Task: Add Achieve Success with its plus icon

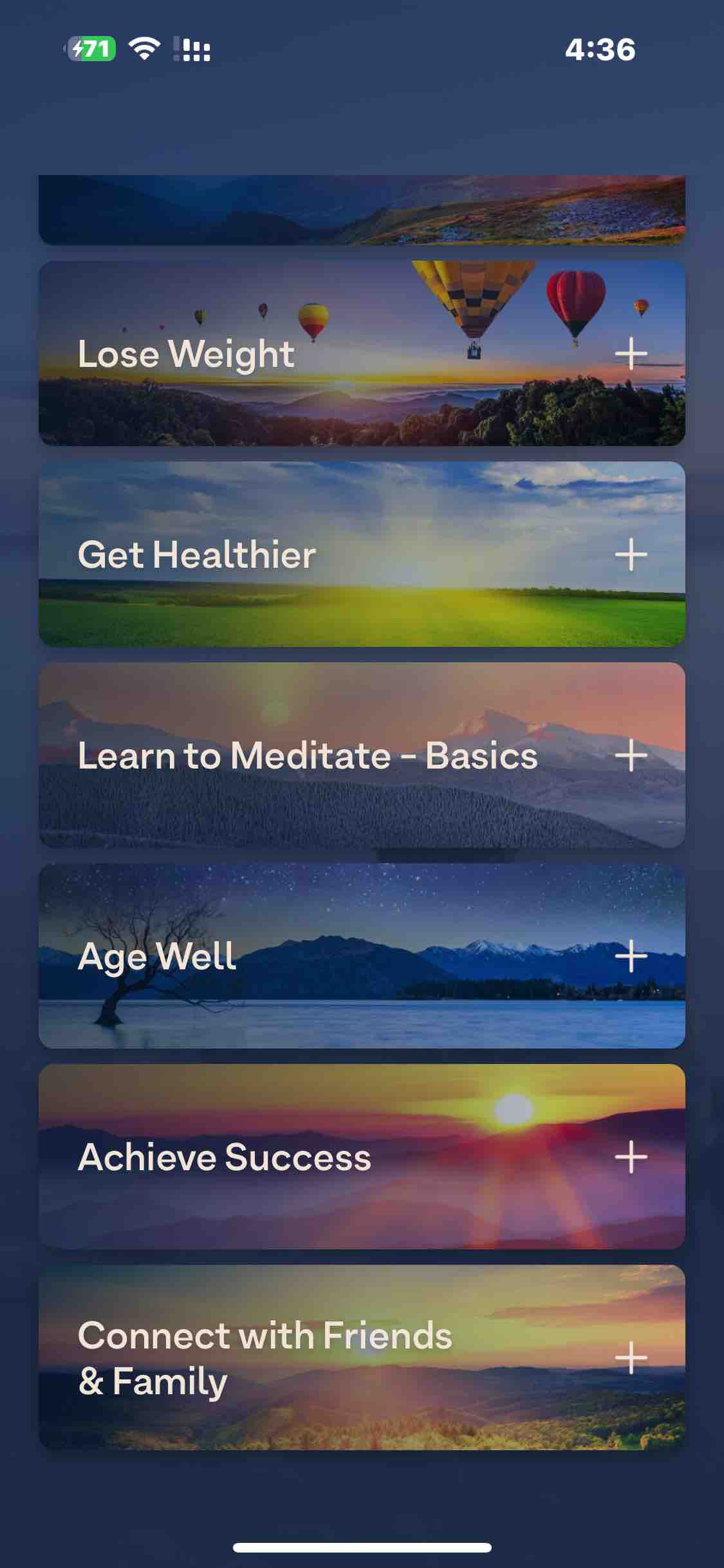Action: coord(631,1157)
